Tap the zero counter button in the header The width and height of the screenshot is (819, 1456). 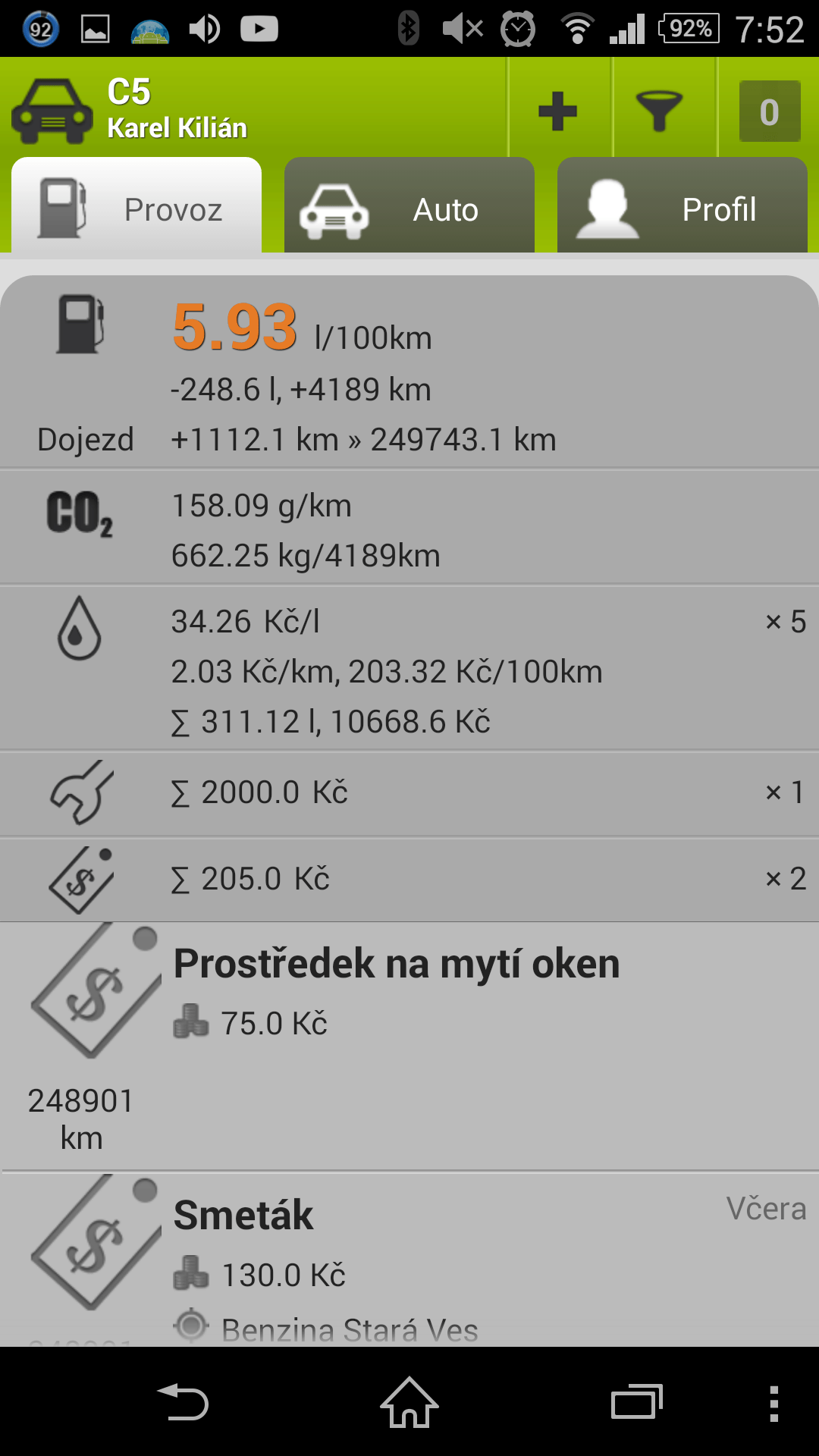[770, 111]
